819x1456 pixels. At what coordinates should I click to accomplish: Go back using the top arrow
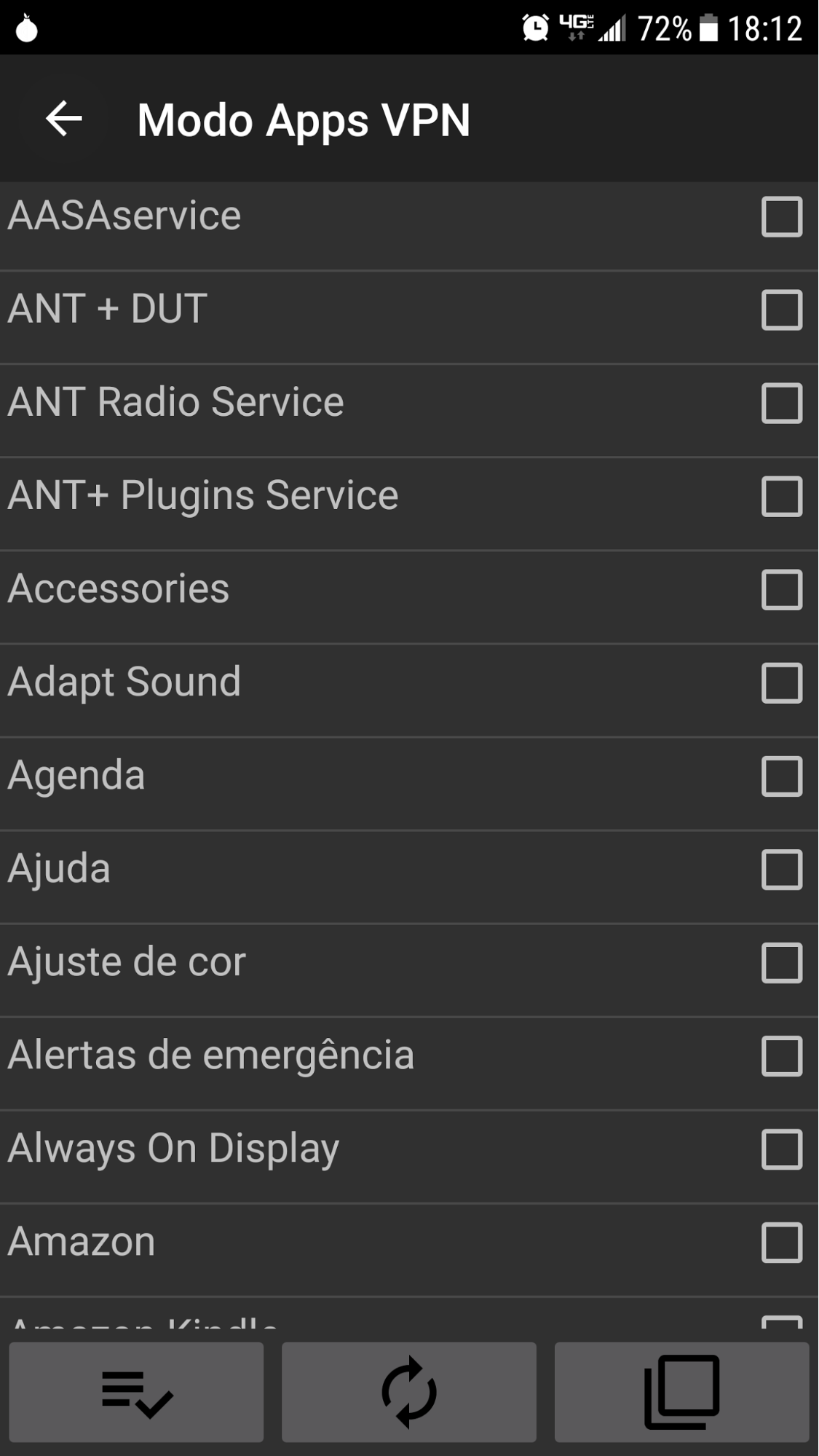tap(64, 119)
